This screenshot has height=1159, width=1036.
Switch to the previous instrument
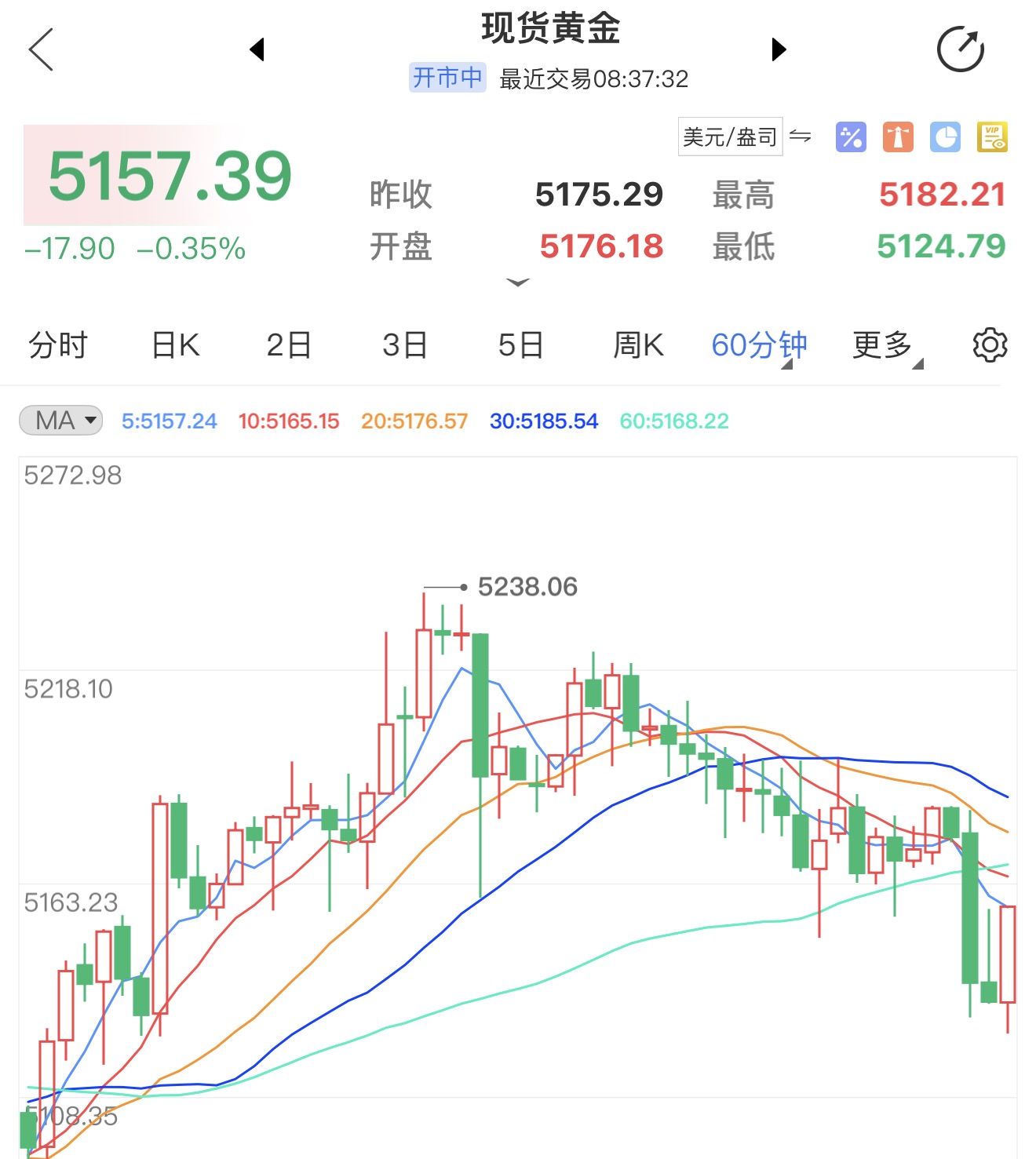[x=257, y=49]
